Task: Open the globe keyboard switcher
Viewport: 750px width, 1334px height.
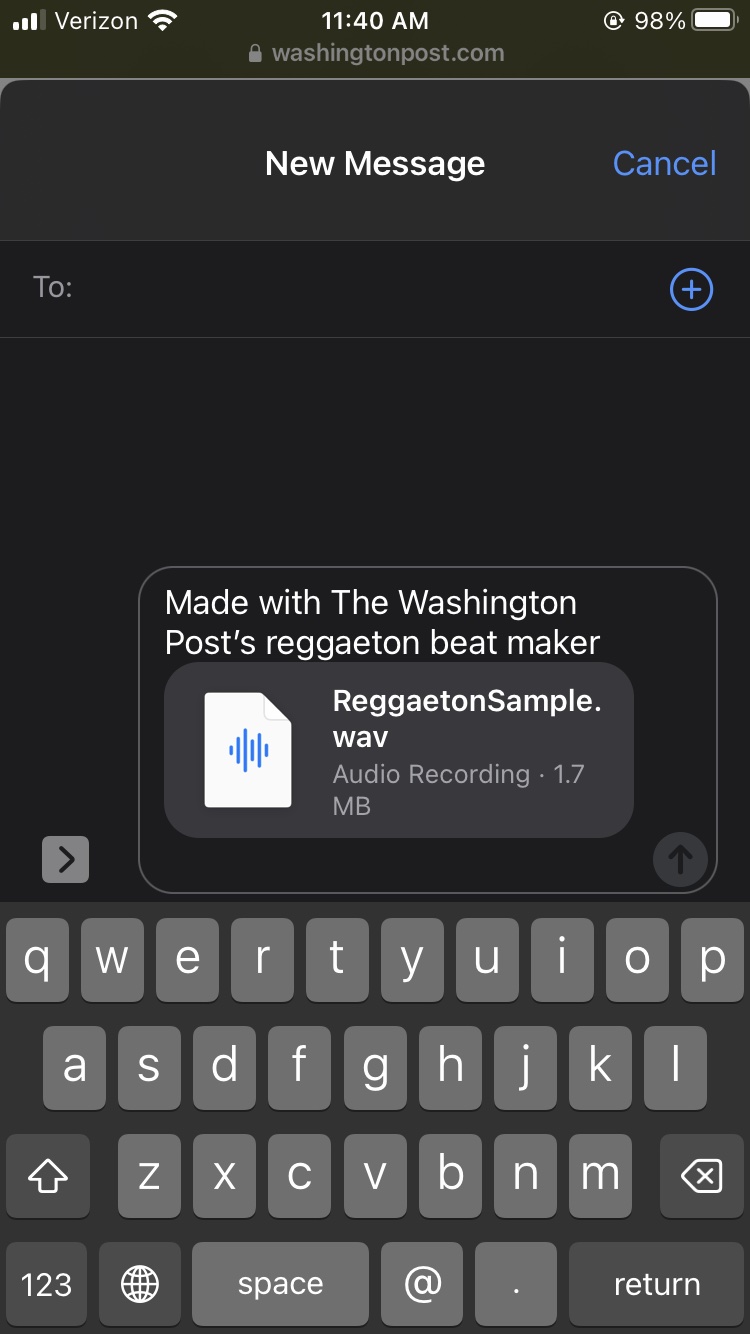Action: pos(140,1284)
